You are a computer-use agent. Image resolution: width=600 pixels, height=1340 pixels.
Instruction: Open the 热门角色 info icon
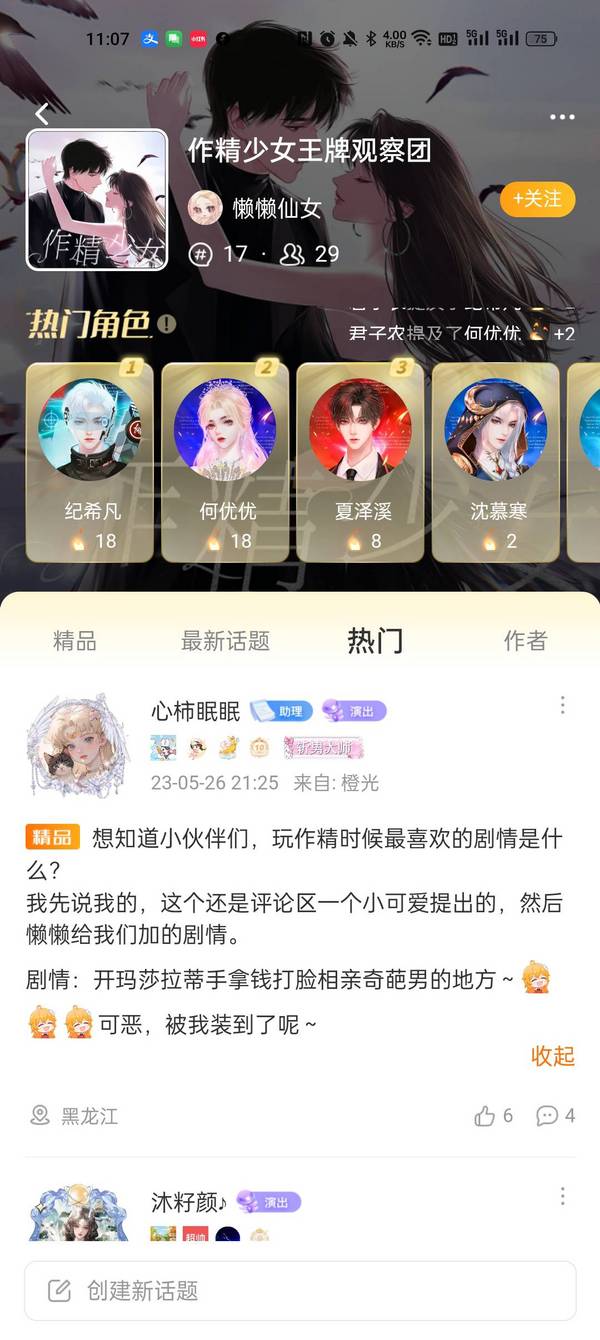[167, 324]
